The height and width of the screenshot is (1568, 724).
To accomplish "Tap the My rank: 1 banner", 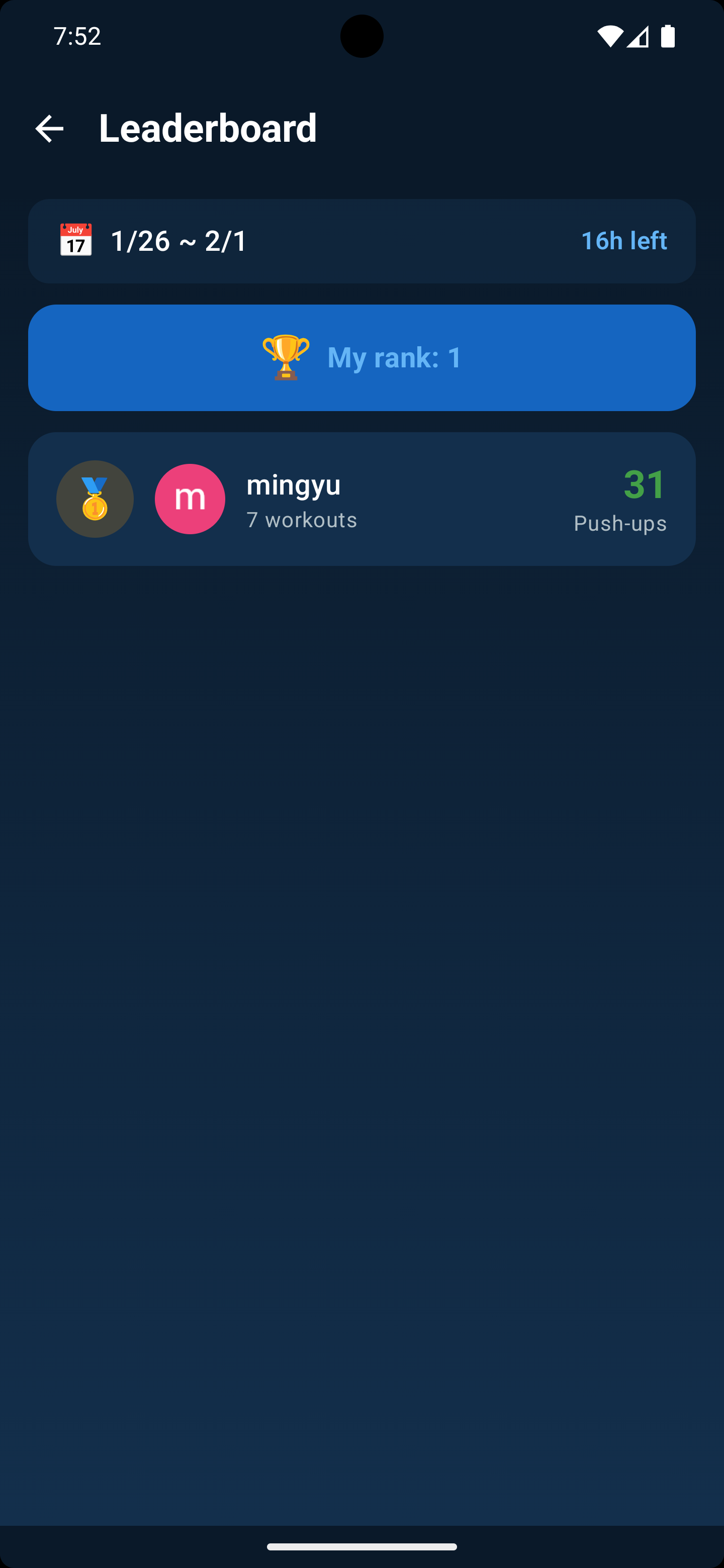I will (x=361, y=357).
